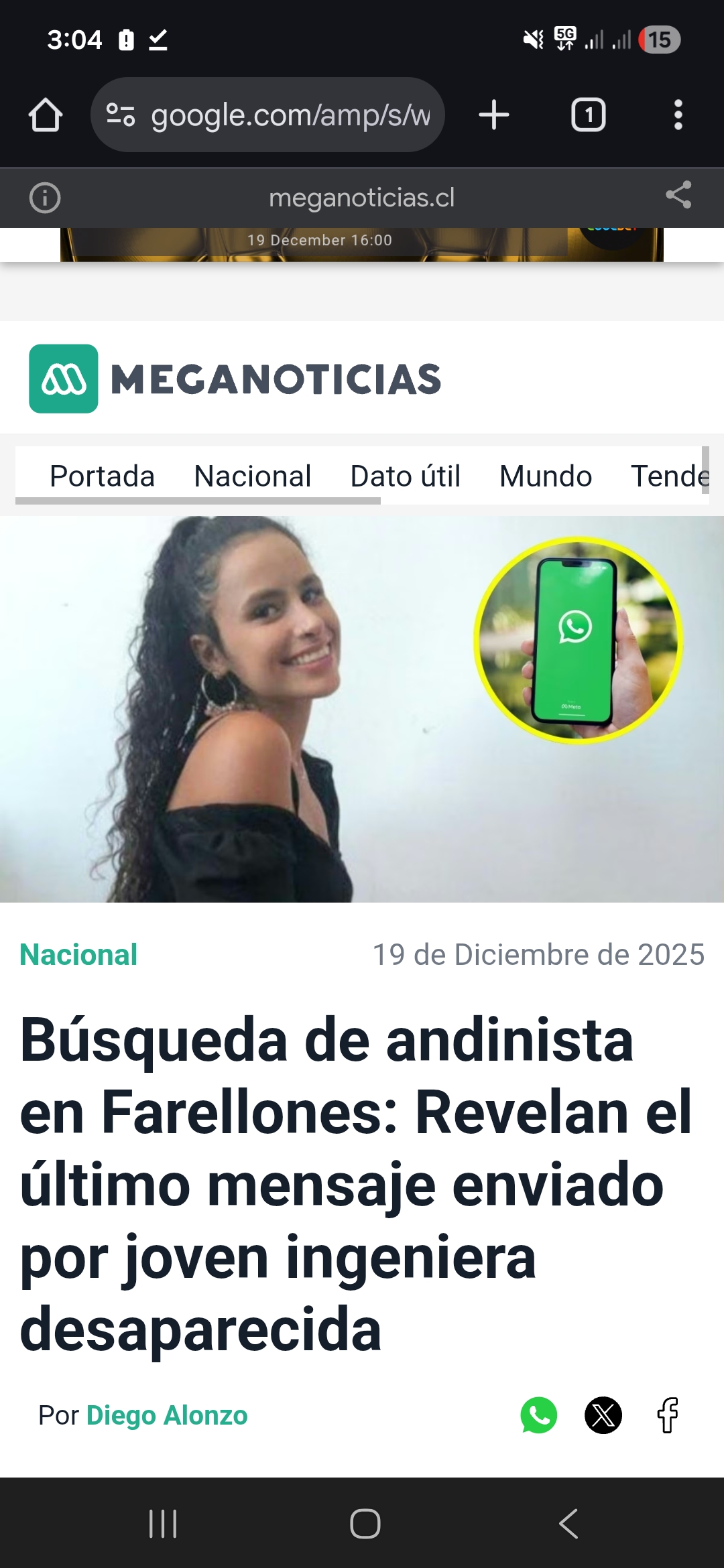Open the ad banner with 19 December
This screenshot has width=724, height=1568.
pyautogui.click(x=362, y=244)
